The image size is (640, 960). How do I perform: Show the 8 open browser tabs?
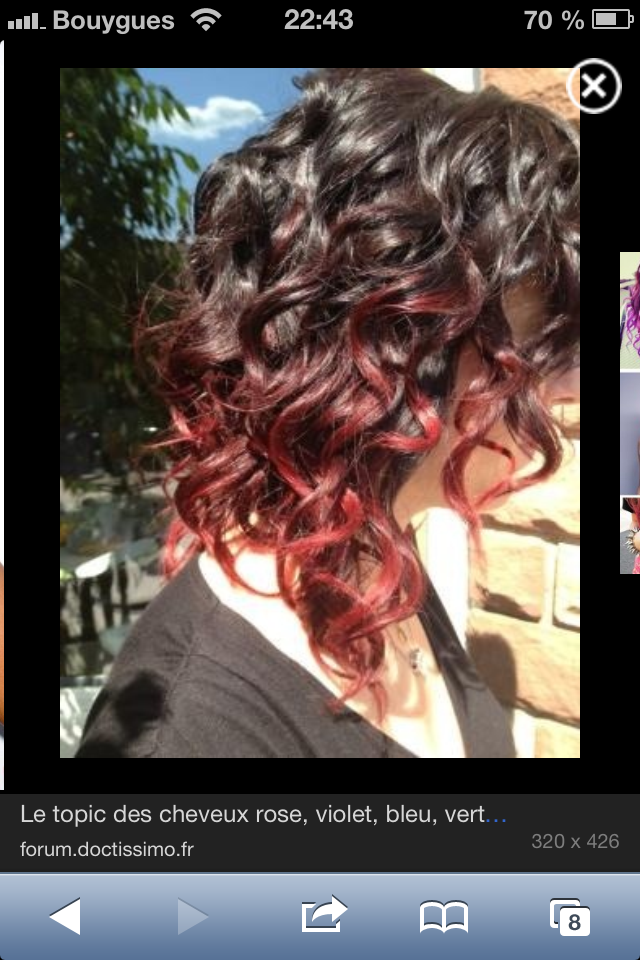tap(570, 916)
